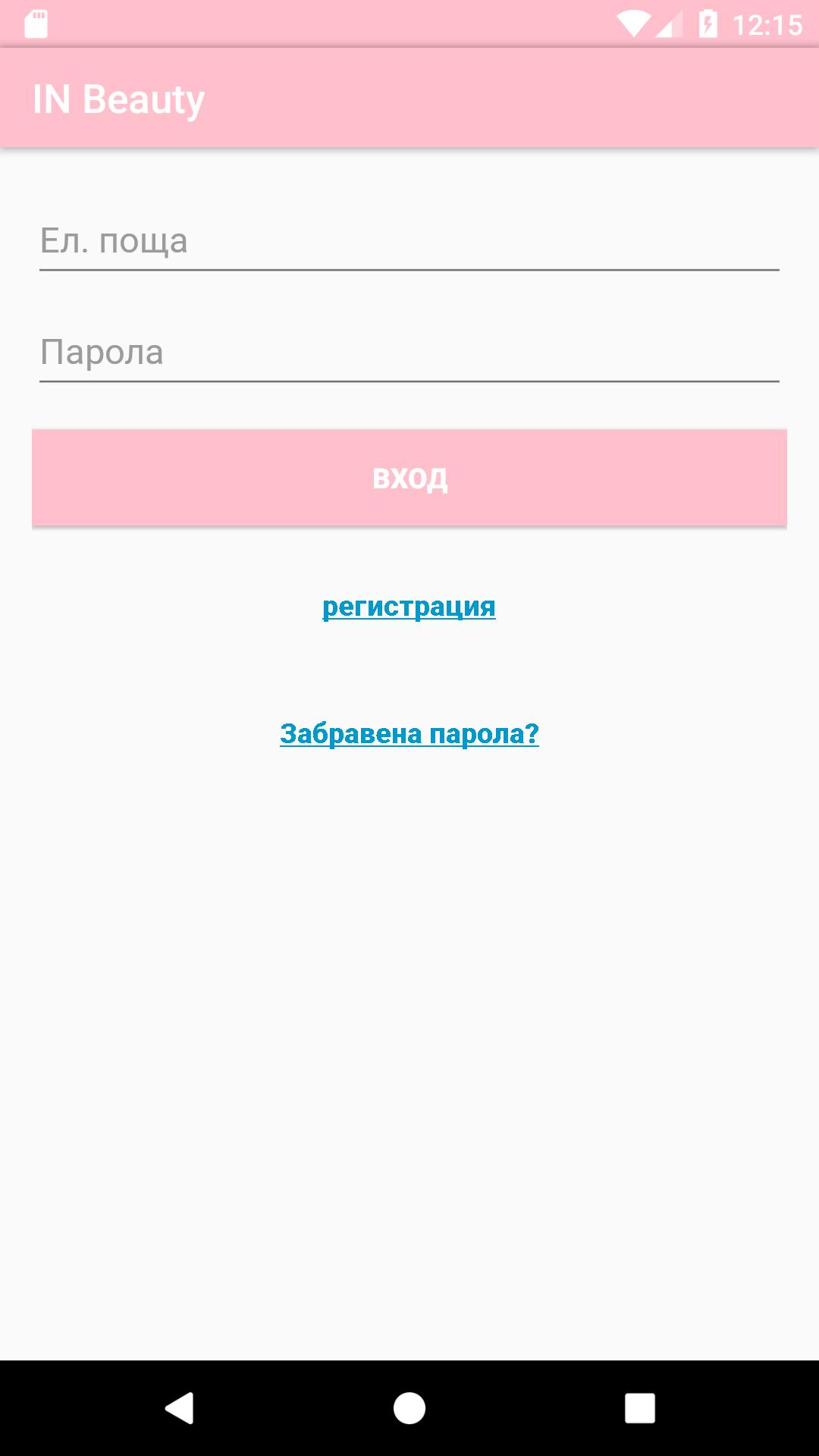Tap the pink ВХОД login button
Image resolution: width=819 pixels, height=1456 pixels.
409,478
